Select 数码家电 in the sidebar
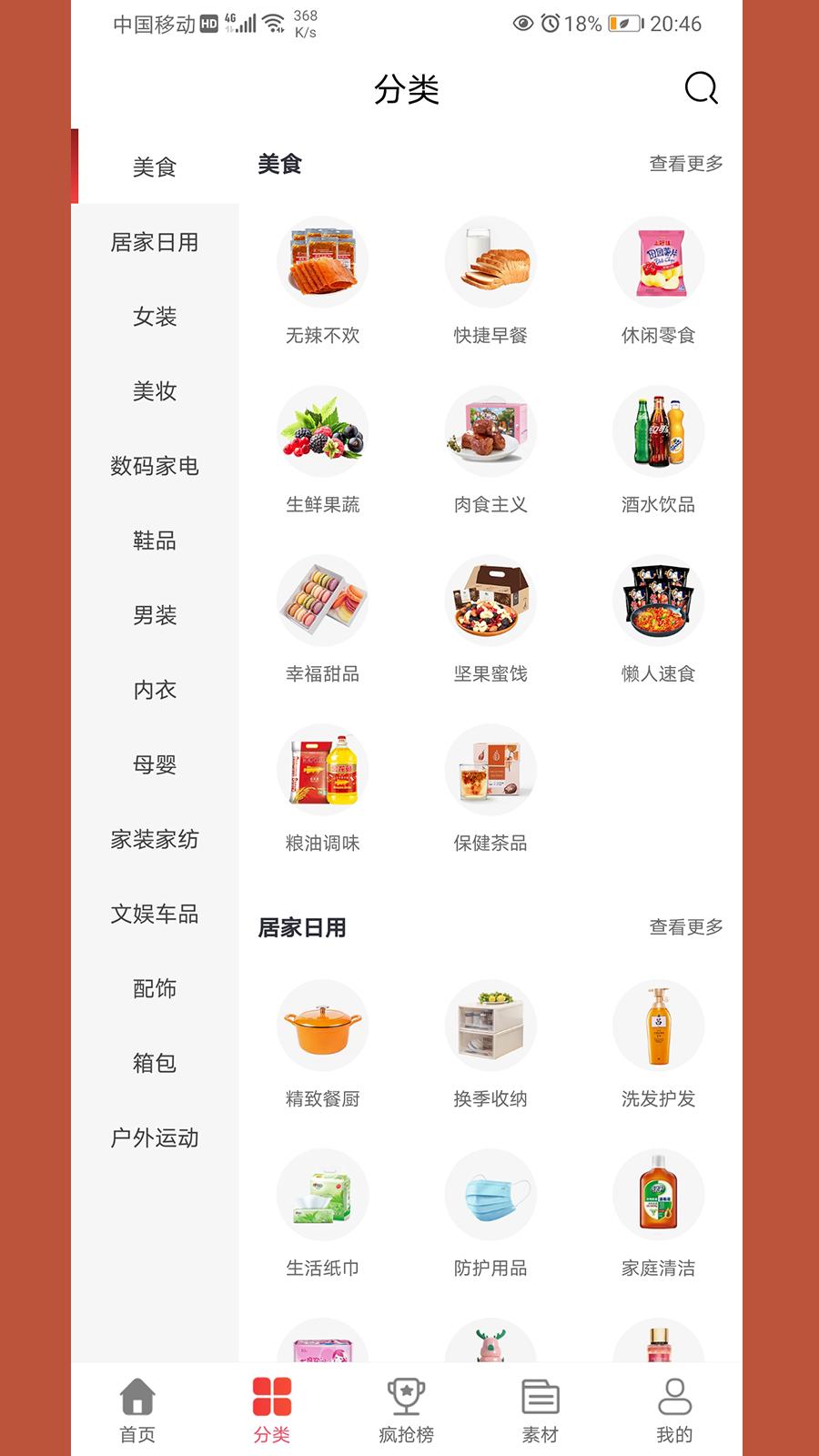This screenshot has height=1456, width=819. pyautogui.click(x=155, y=466)
